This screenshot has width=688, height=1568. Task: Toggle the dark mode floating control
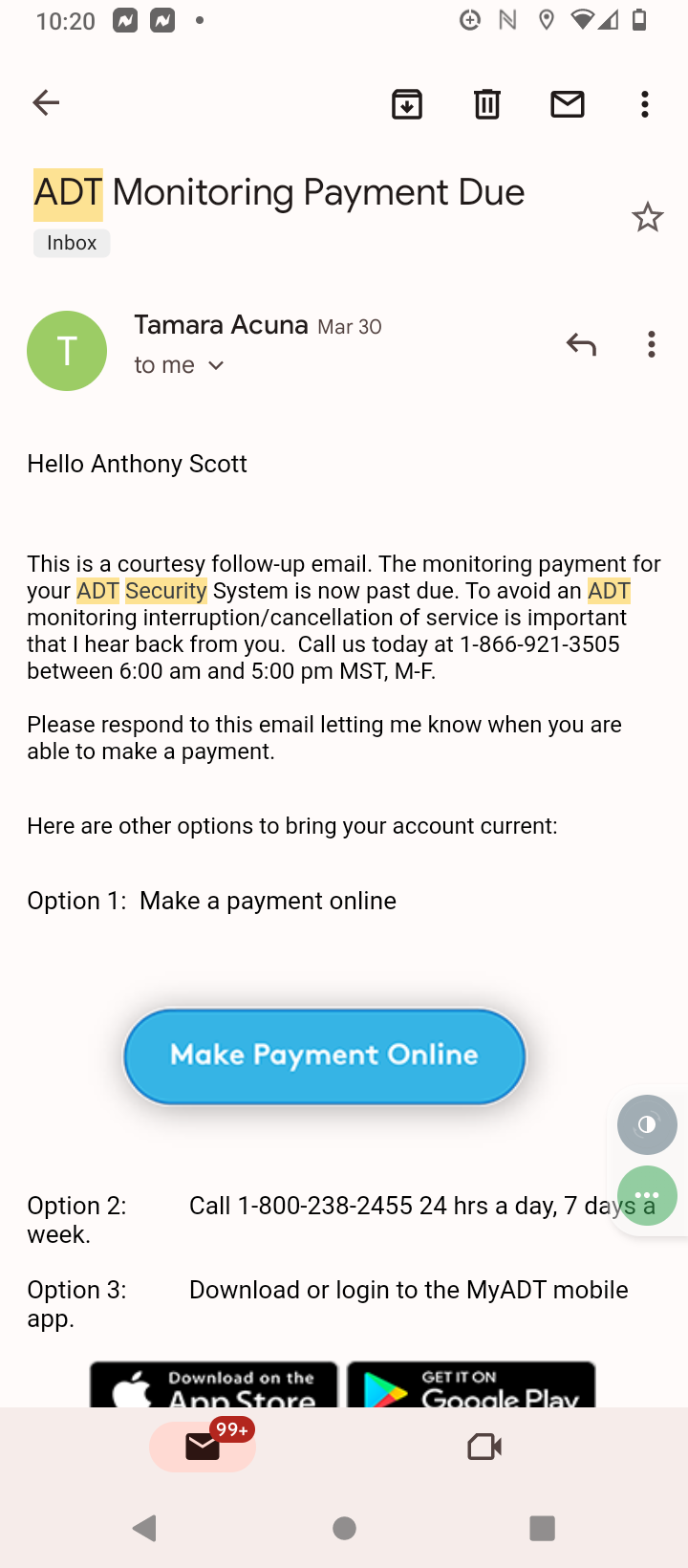pos(647,1124)
